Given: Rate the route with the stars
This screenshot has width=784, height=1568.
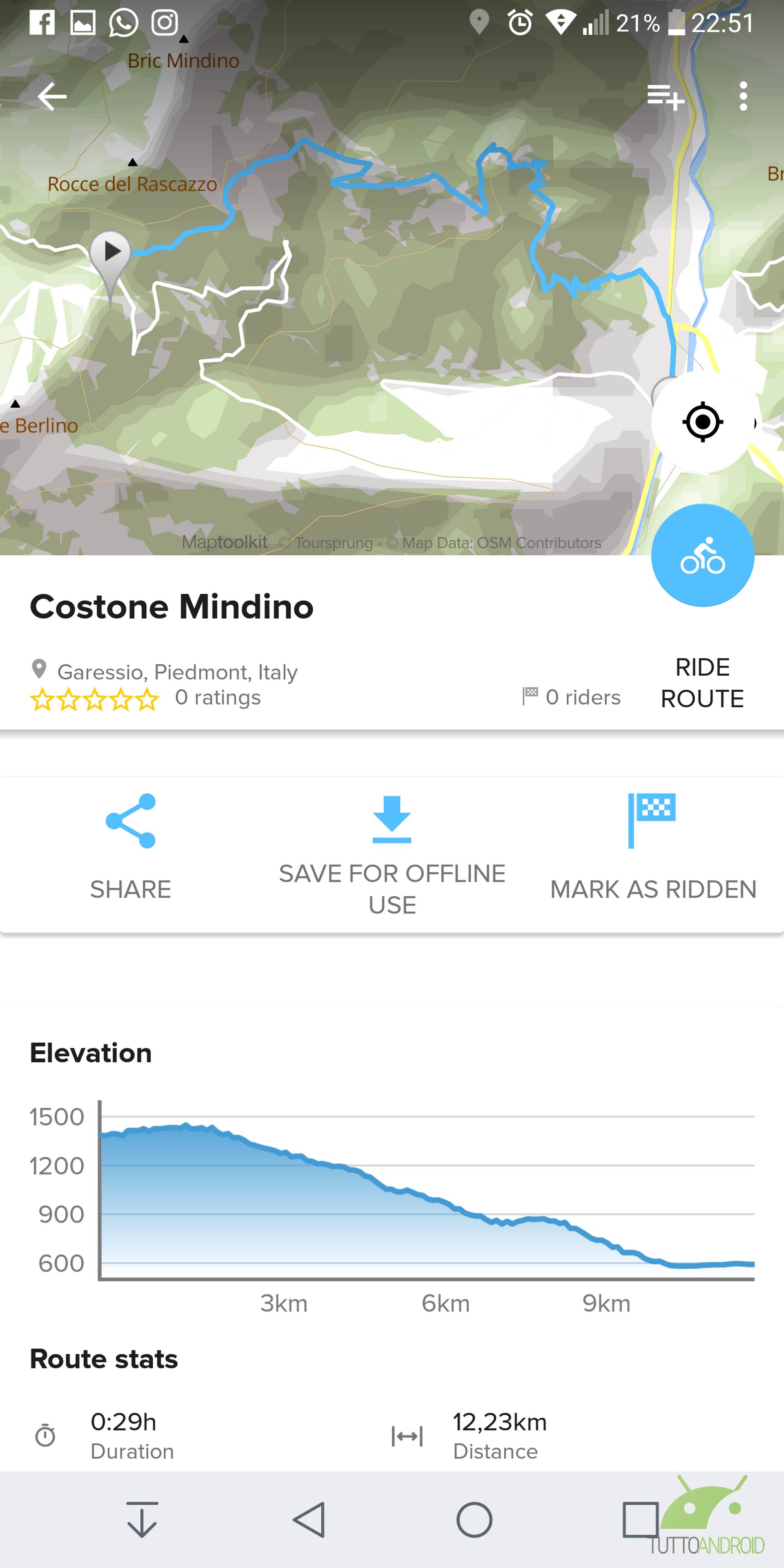Looking at the screenshot, I should tap(94, 699).
